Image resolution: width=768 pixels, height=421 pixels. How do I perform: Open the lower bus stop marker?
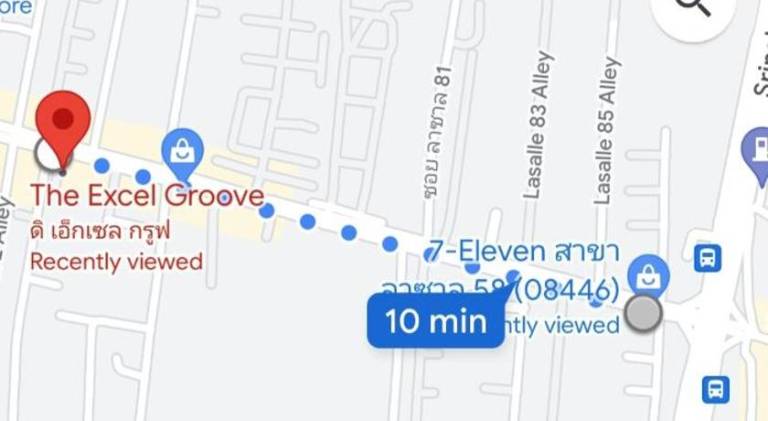tap(715, 389)
